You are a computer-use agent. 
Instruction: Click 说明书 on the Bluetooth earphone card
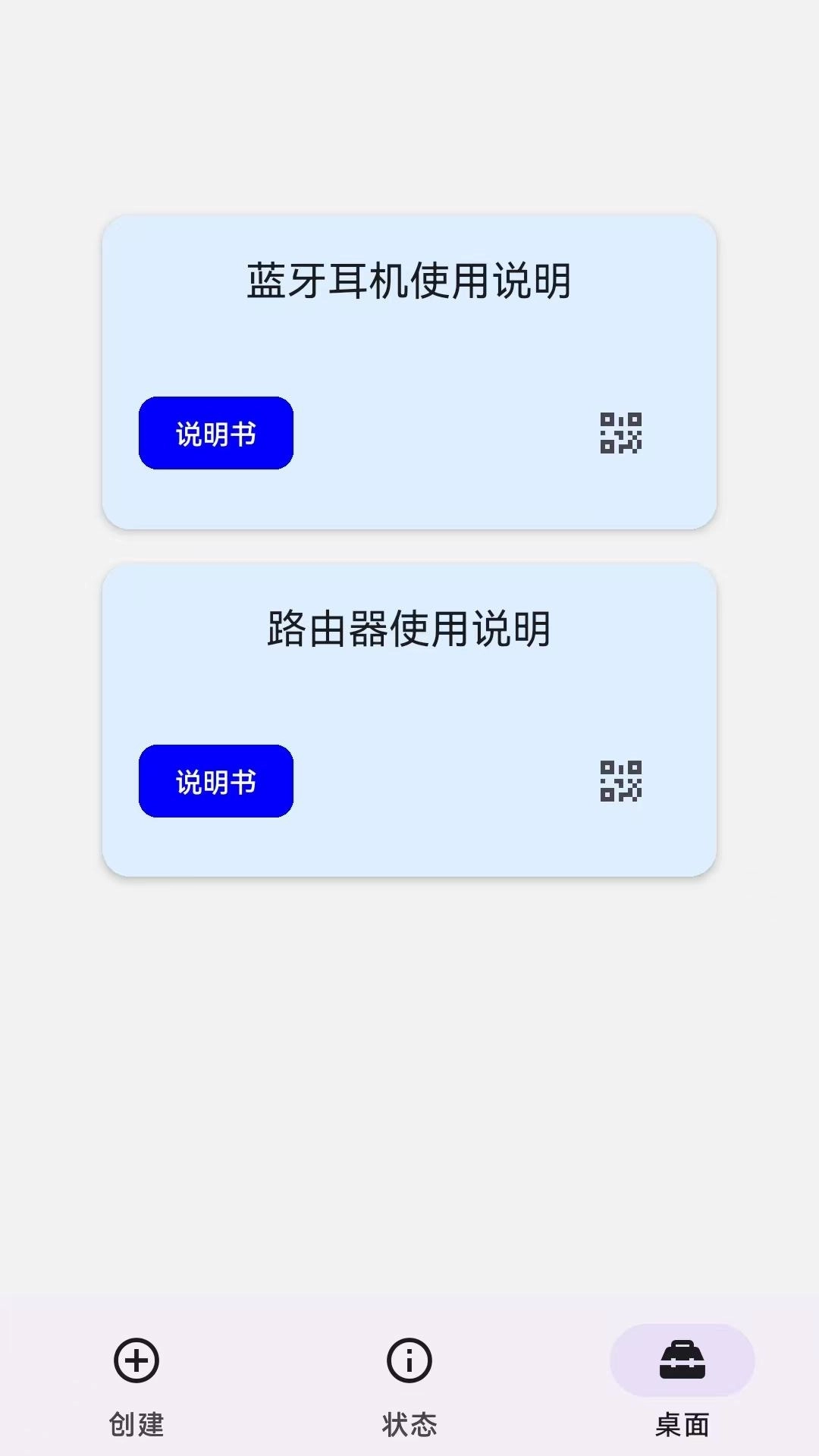point(215,433)
